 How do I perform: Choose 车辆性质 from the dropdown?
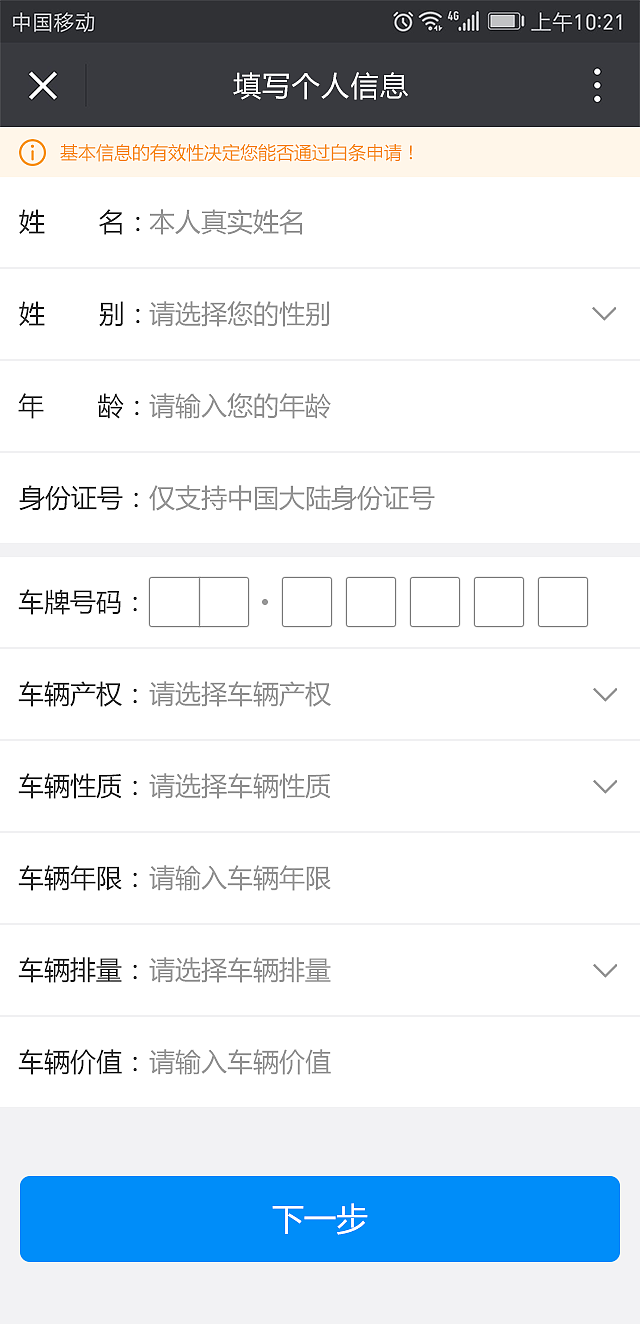(x=380, y=786)
